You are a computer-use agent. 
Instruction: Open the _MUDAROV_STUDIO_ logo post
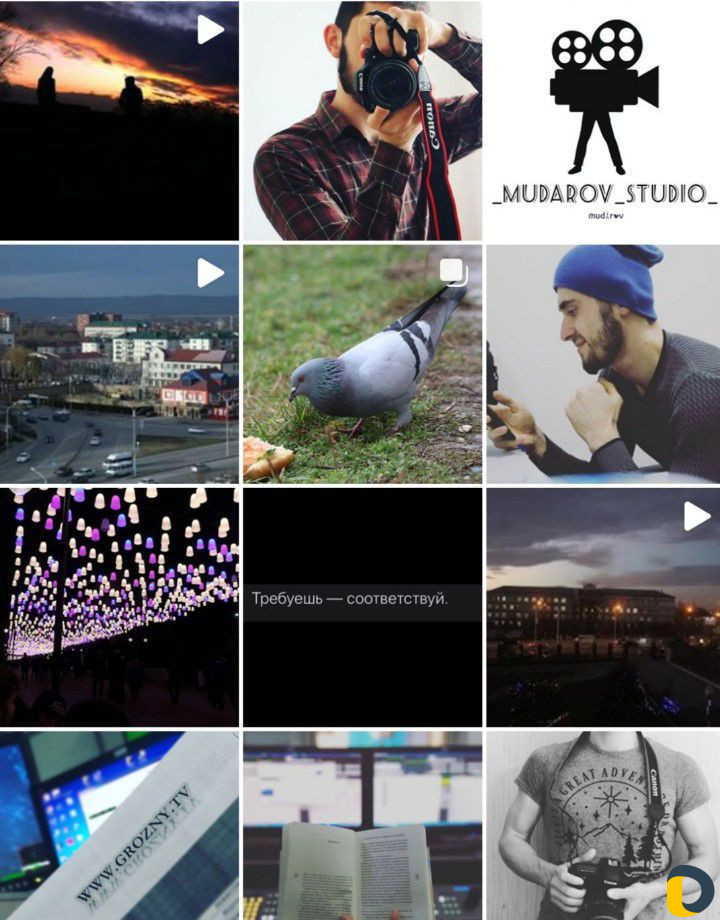pos(604,120)
